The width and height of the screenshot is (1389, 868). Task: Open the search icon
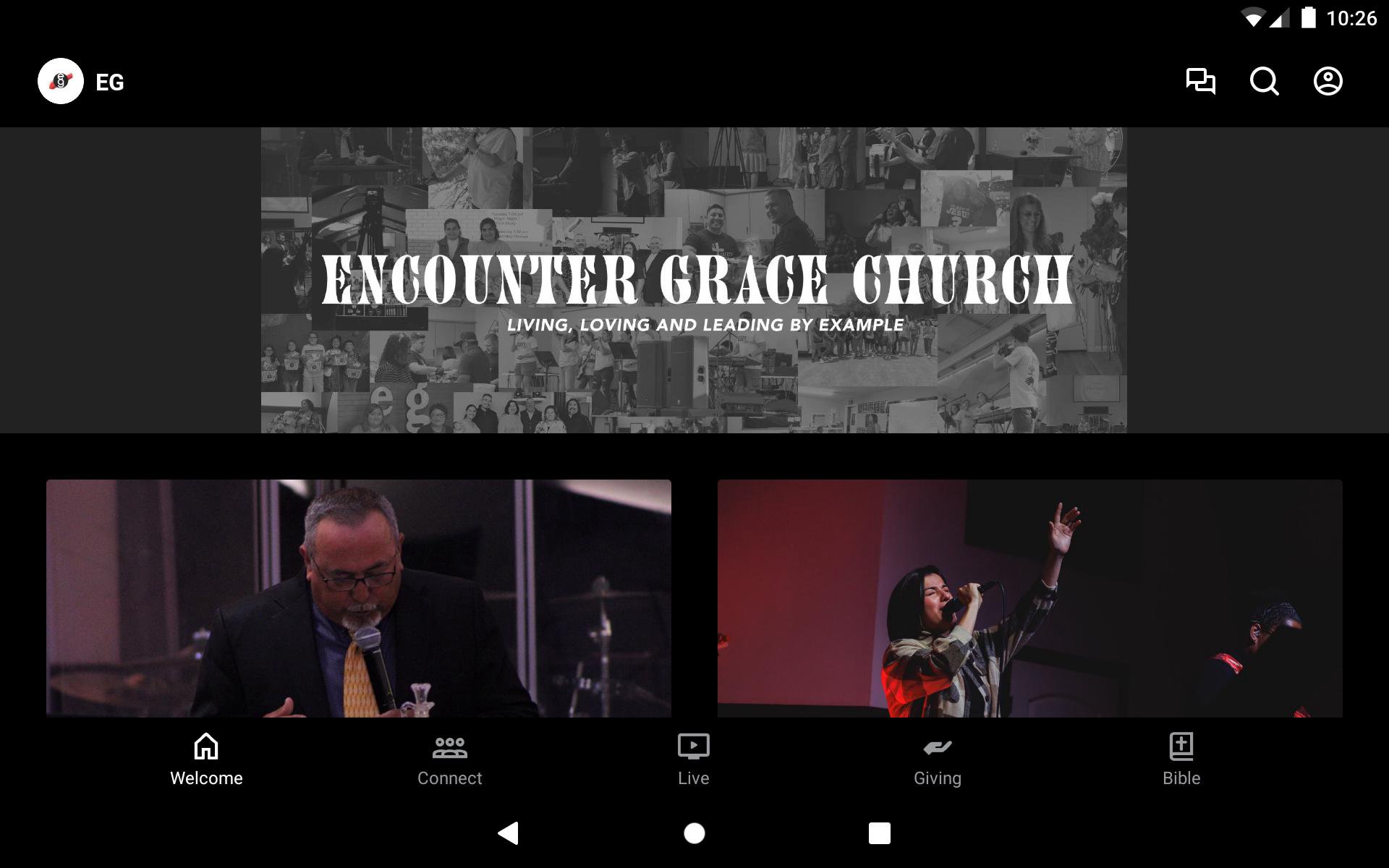pyautogui.click(x=1264, y=81)
